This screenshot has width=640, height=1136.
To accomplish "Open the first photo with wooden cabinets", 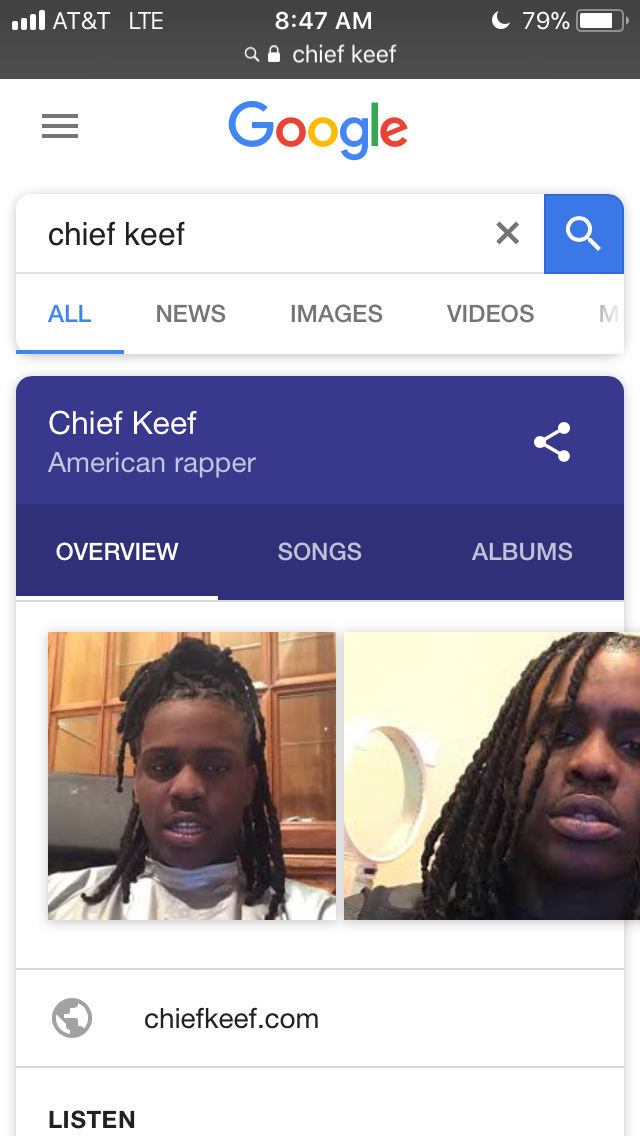I will click(x=192, y=776).
